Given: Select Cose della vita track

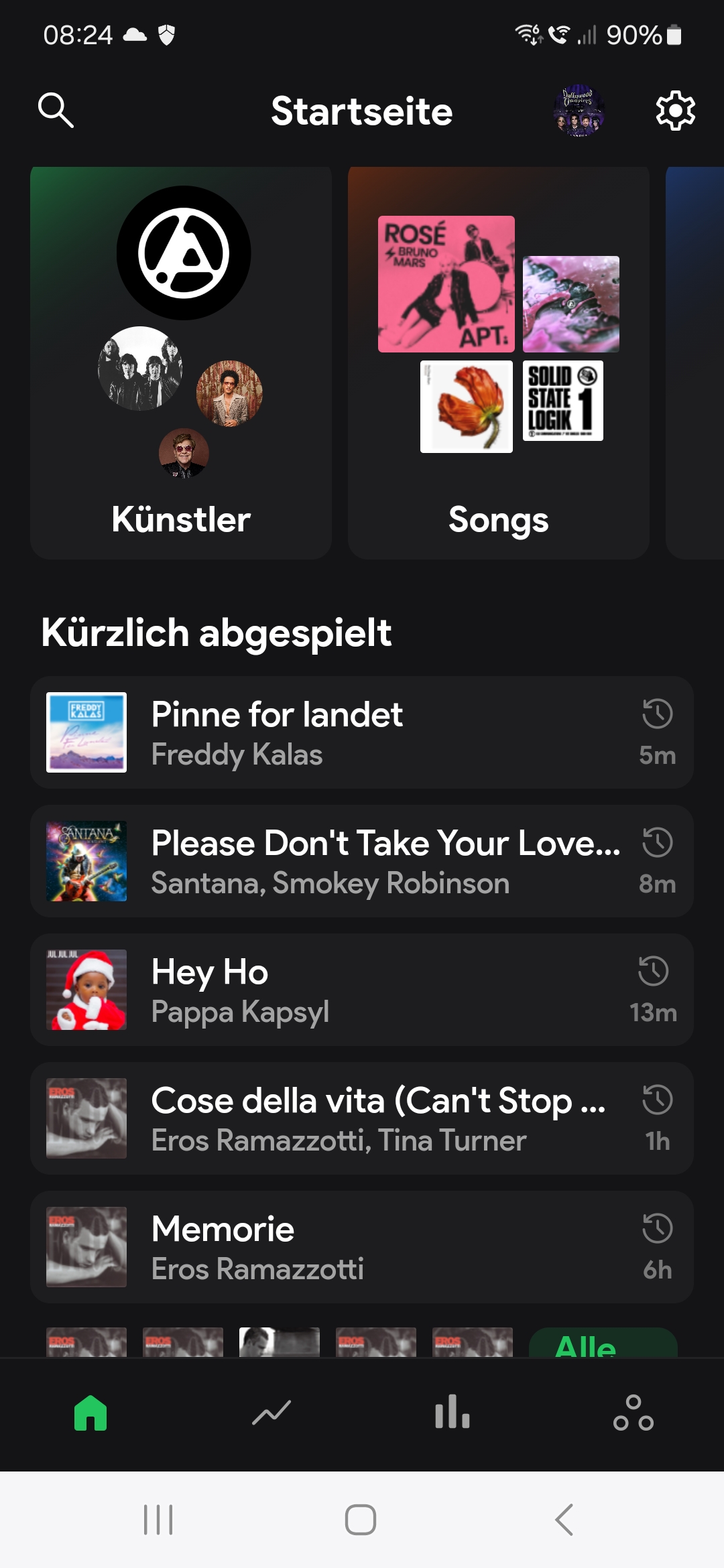Looking at the screenshot, I should tap(362, 1118).
